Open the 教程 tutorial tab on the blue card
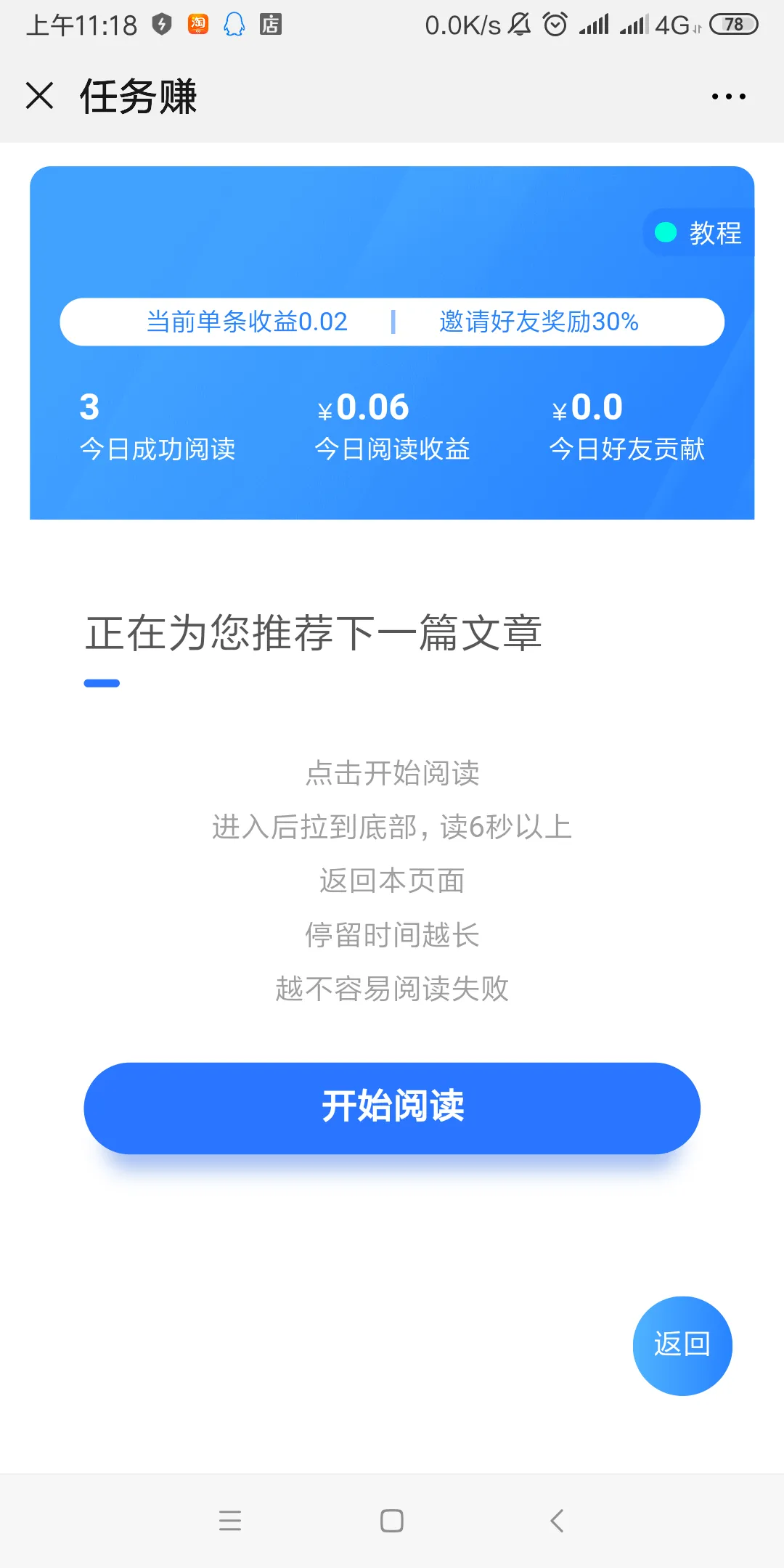 click(717, 232)
